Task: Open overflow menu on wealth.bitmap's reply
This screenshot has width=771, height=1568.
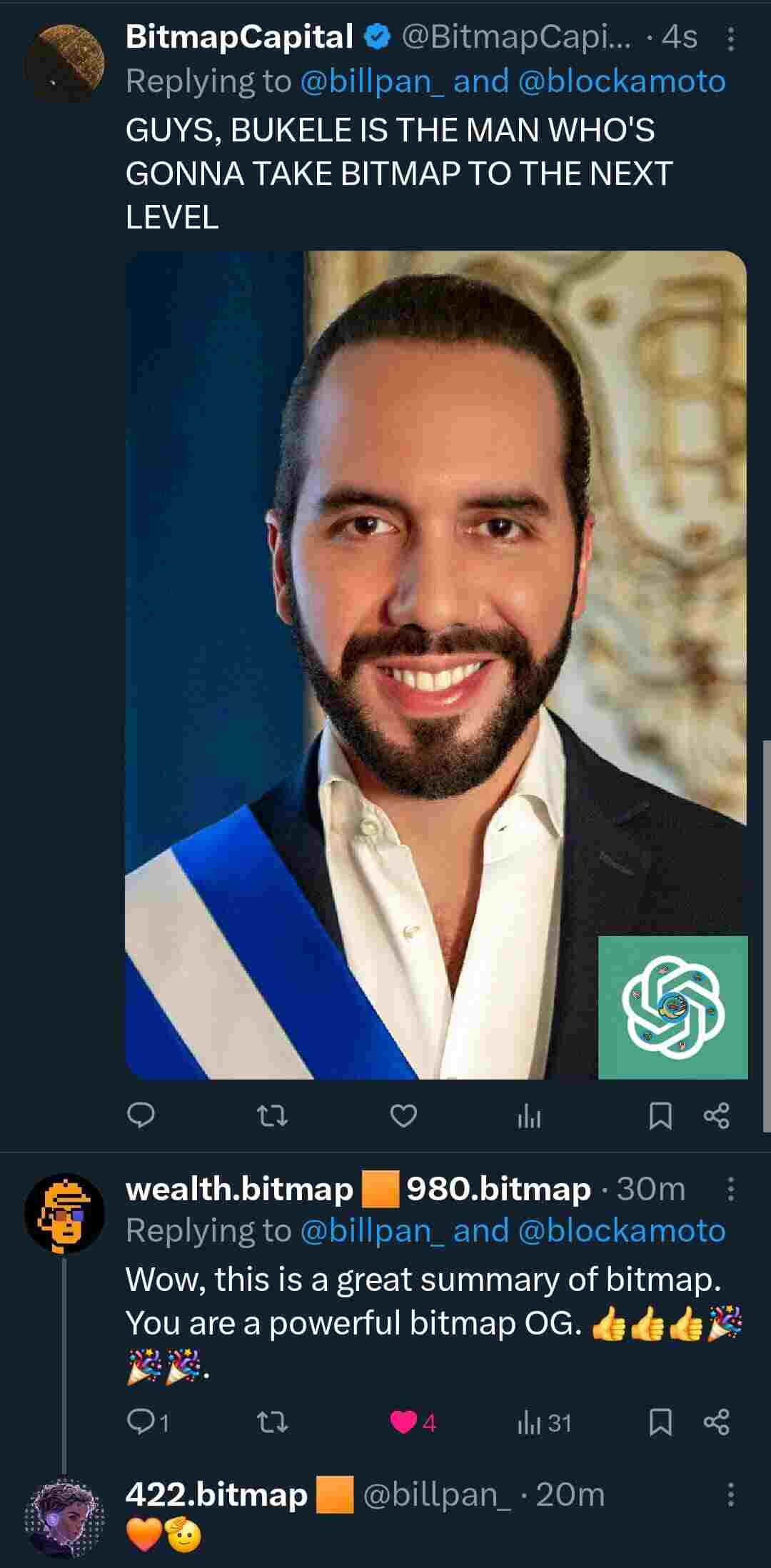Action: point(730,1189)
